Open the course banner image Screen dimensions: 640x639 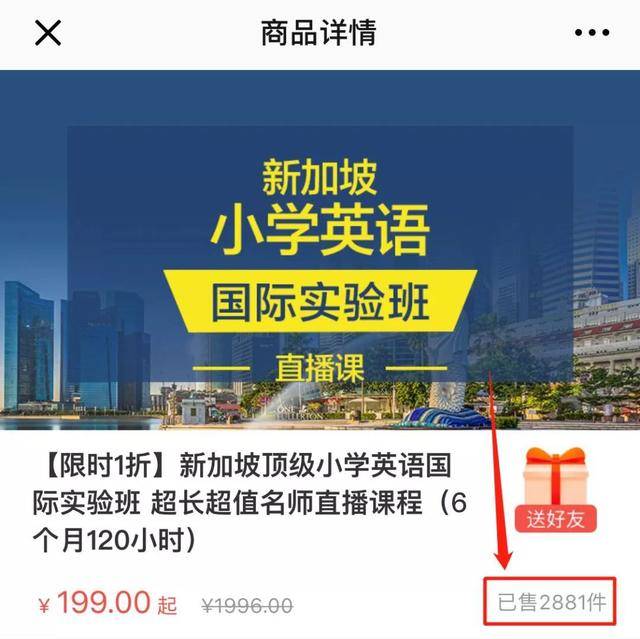pos(320,250)
